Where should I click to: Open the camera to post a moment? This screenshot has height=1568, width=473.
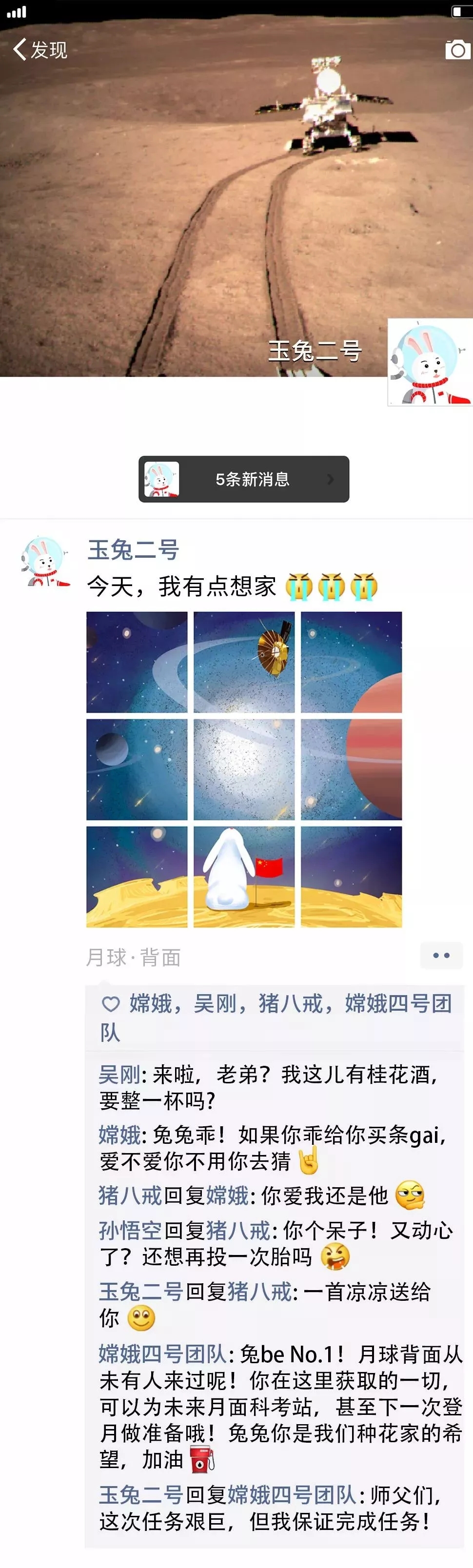pos(457,50)
